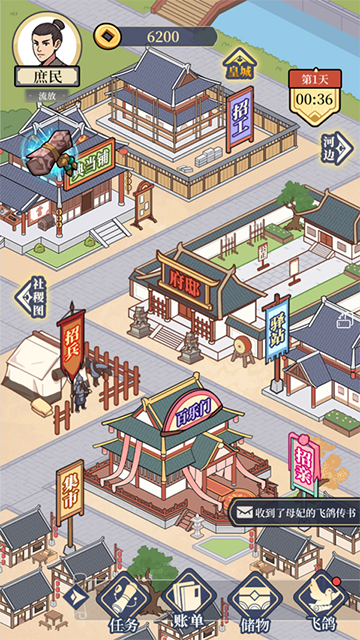Image resolution: width=360 pixels, height=640 pixels.
Task: Open the 集市 (market) sign
Action: [70, 492]
